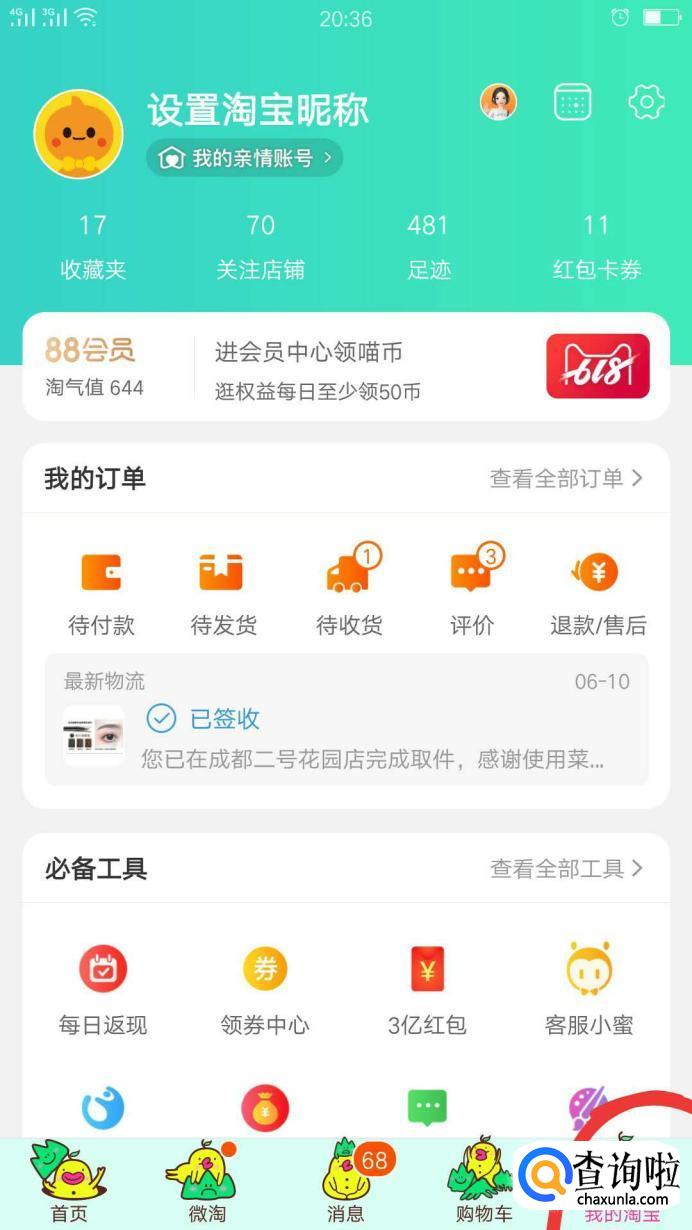The height and width of the screenshot is (1230, 692).
Task: Open the 88会员 member center banner
Action: pos(345,367)
